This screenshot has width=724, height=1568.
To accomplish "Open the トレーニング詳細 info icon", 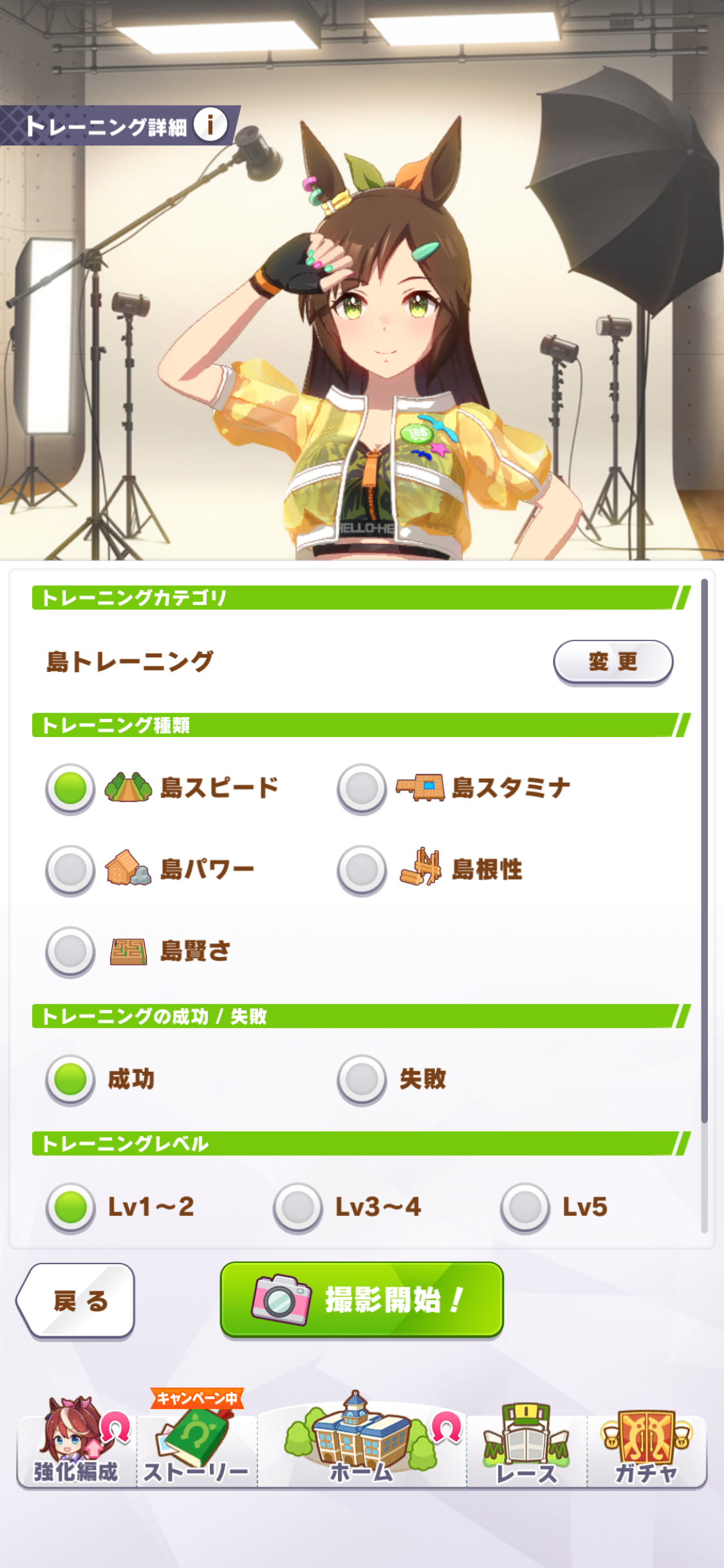I will coord(210,125).
